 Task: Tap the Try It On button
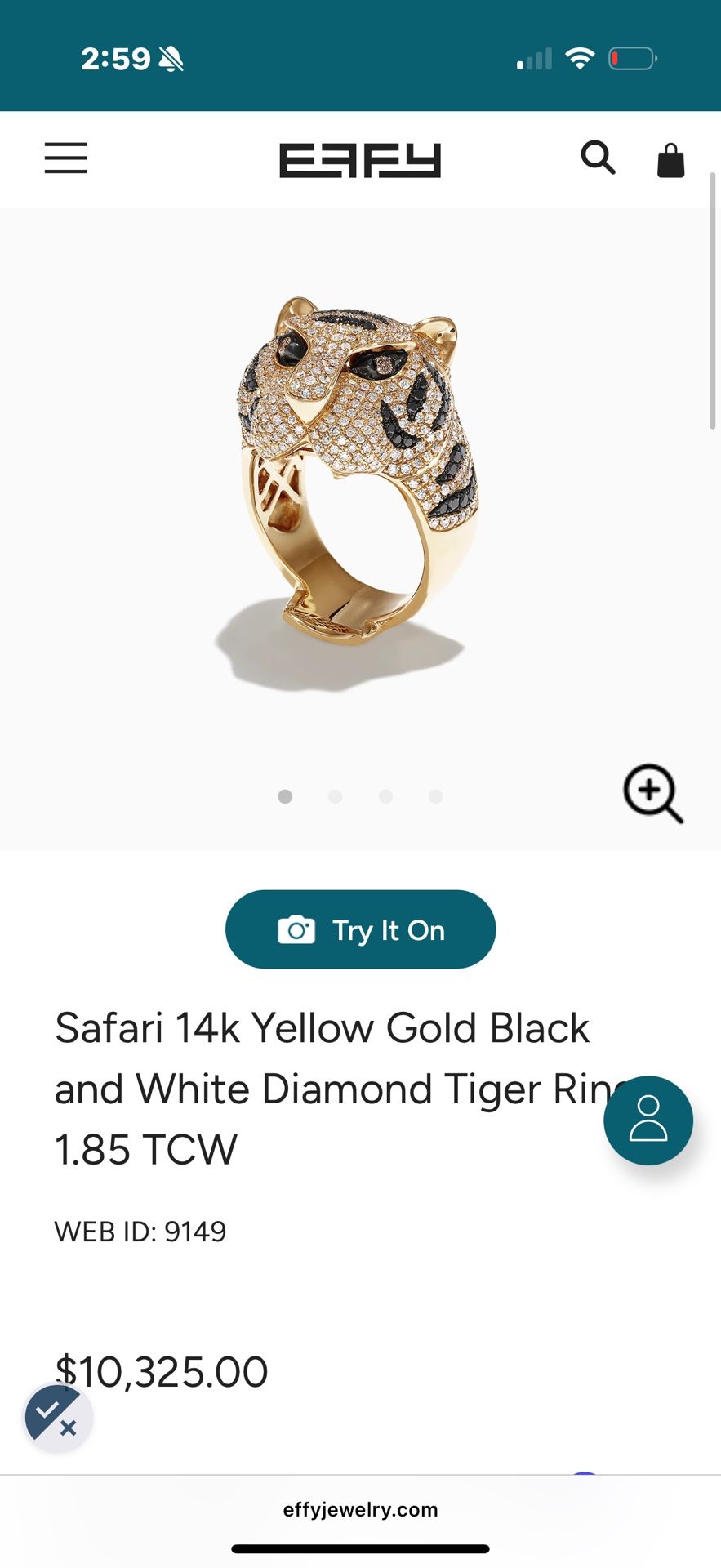360,929
